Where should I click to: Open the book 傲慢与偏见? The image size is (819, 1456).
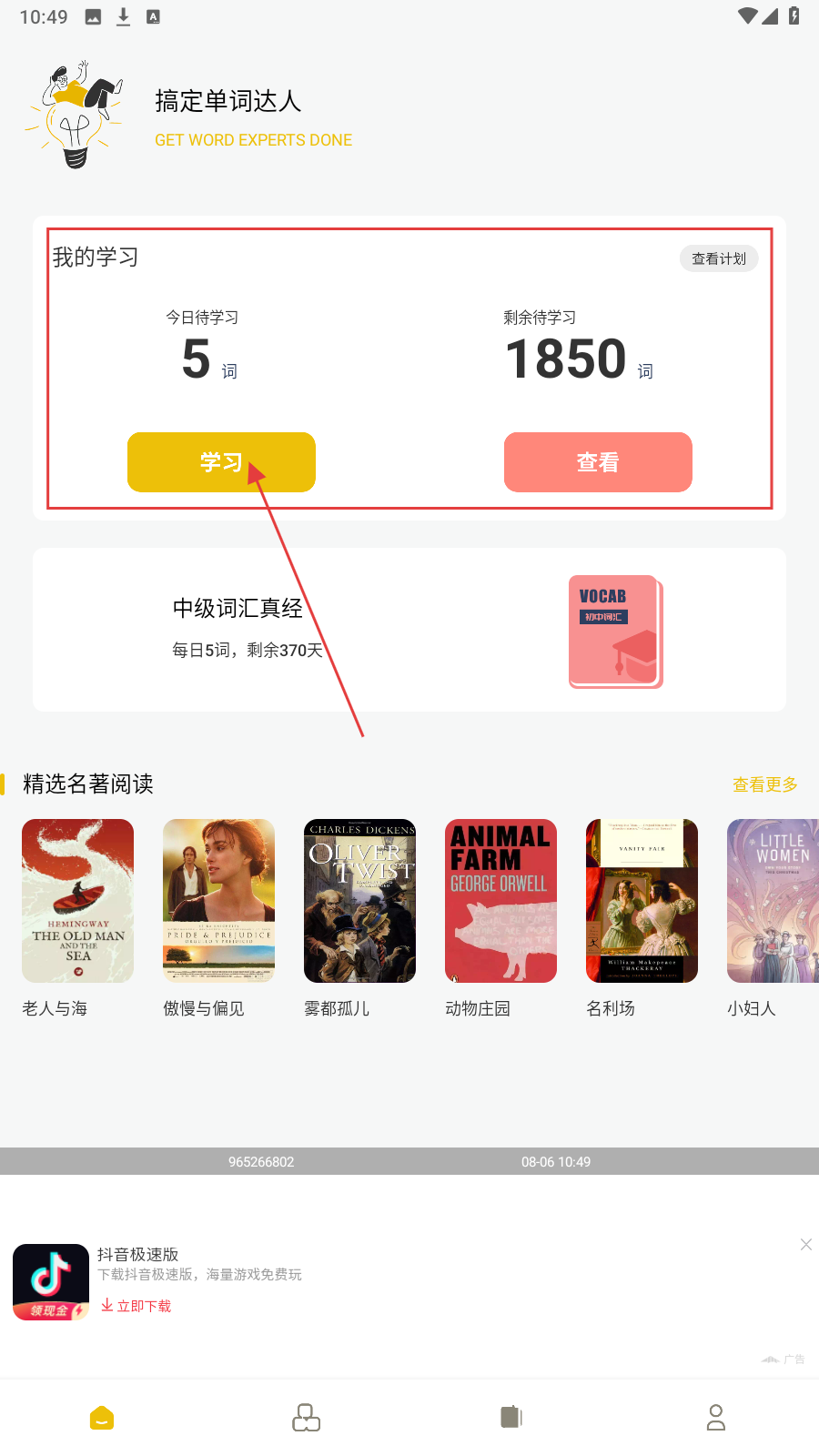pos(218,901)
